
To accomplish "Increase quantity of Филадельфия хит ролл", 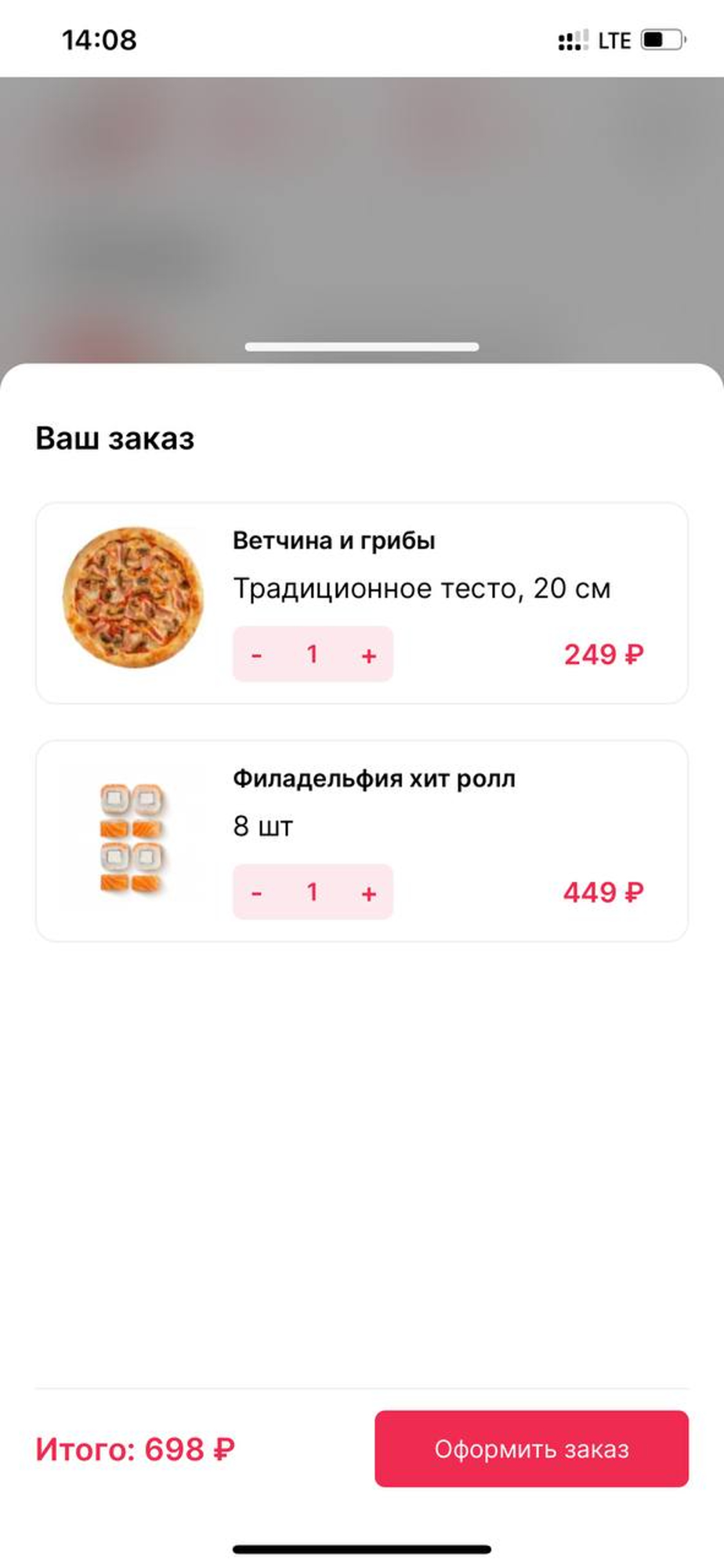I will tap(369, 892).
